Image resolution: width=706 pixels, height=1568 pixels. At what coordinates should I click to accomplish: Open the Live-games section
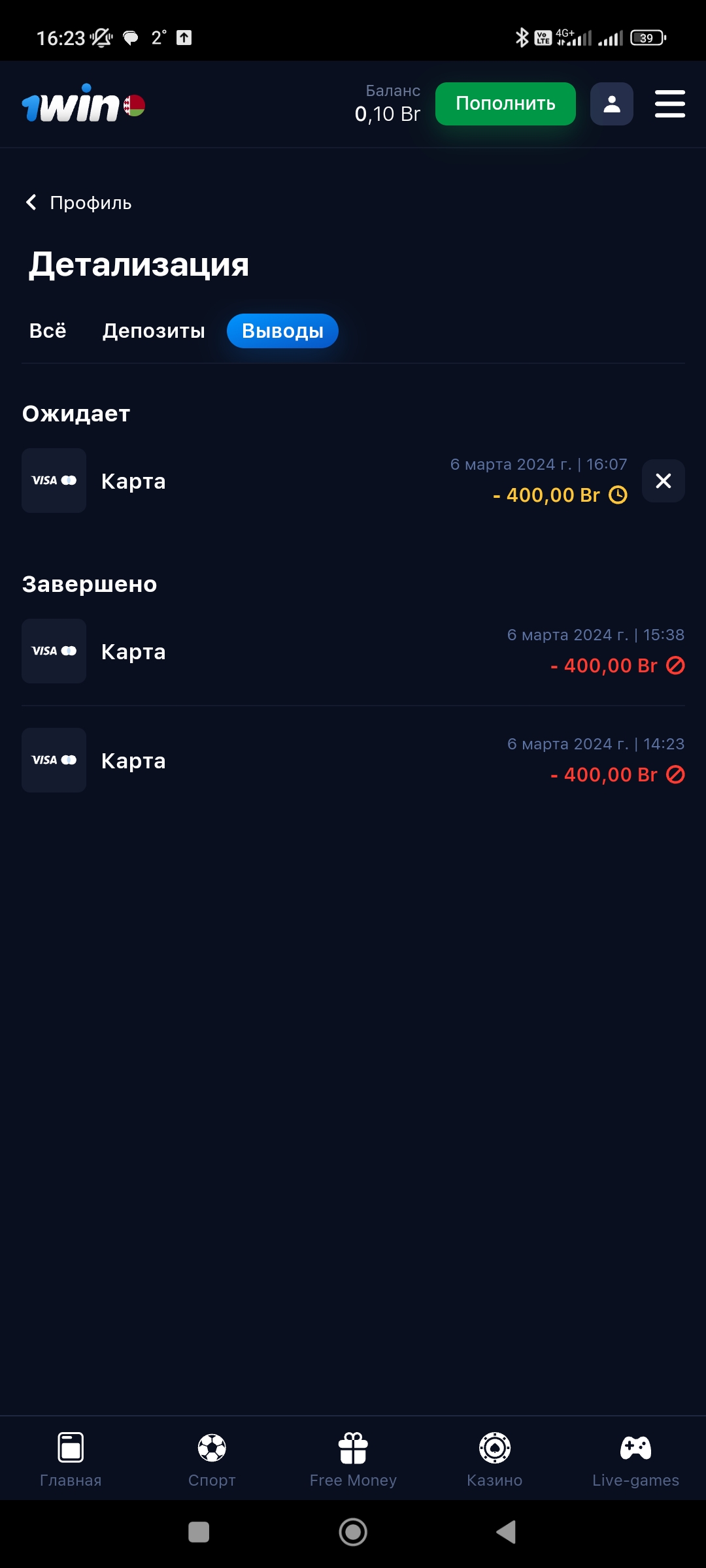tap(635, 1458)
